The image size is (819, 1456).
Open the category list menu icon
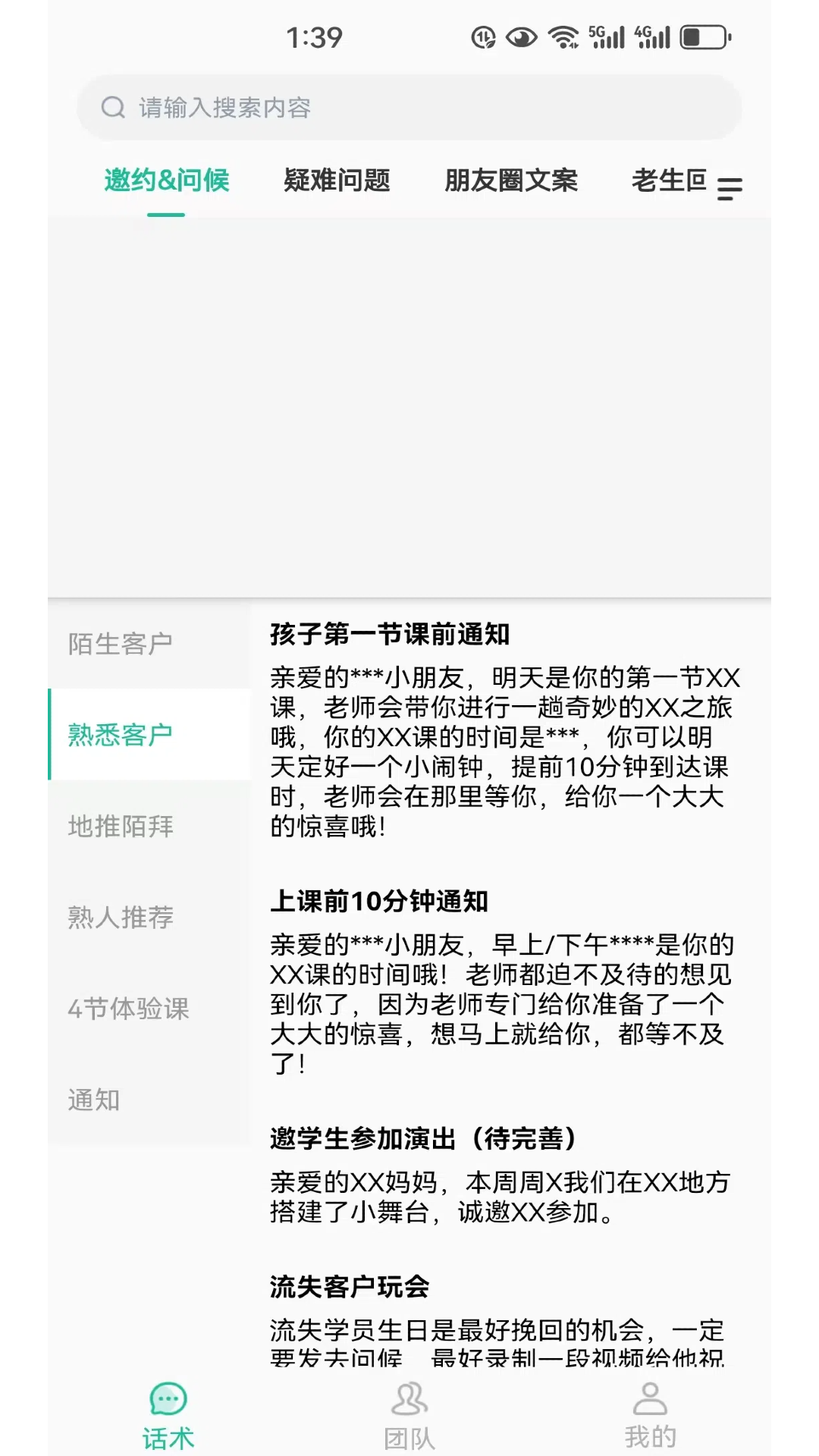point(730,188)
